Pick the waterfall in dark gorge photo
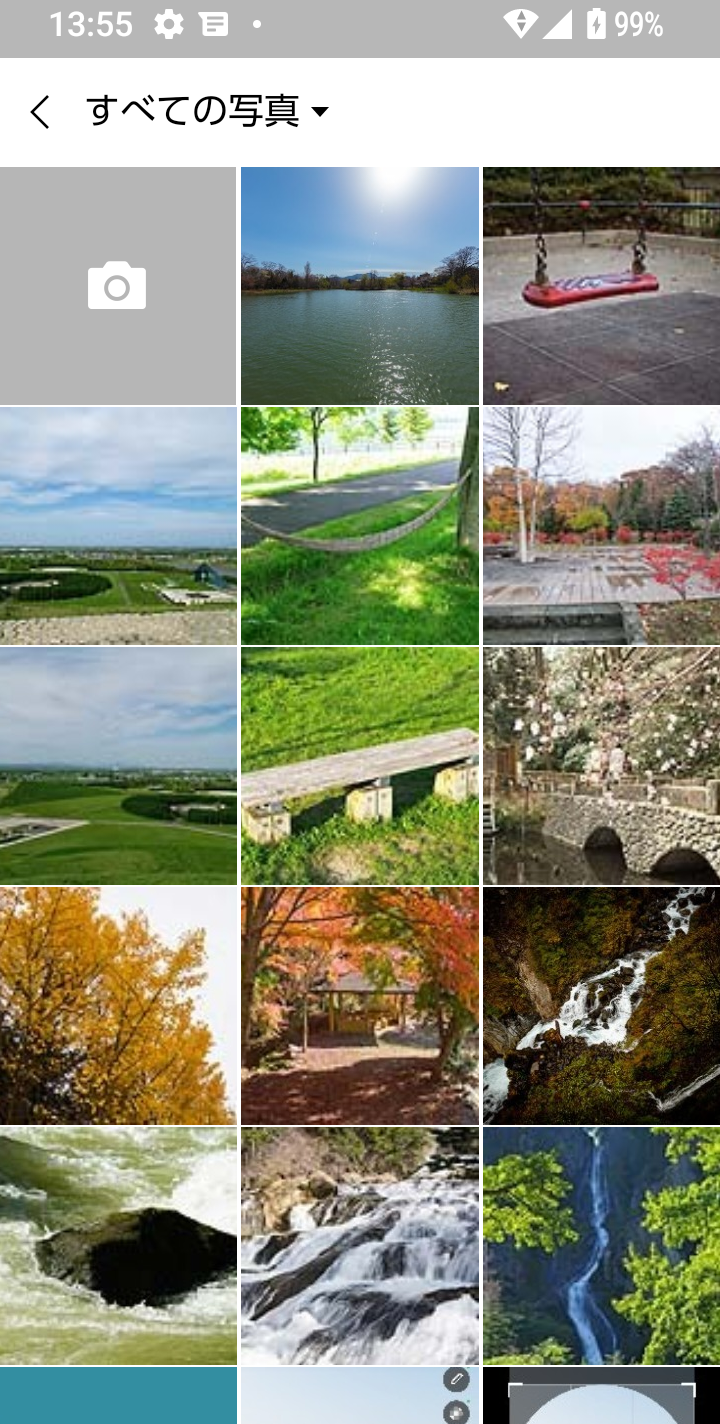 [601, 1006]
